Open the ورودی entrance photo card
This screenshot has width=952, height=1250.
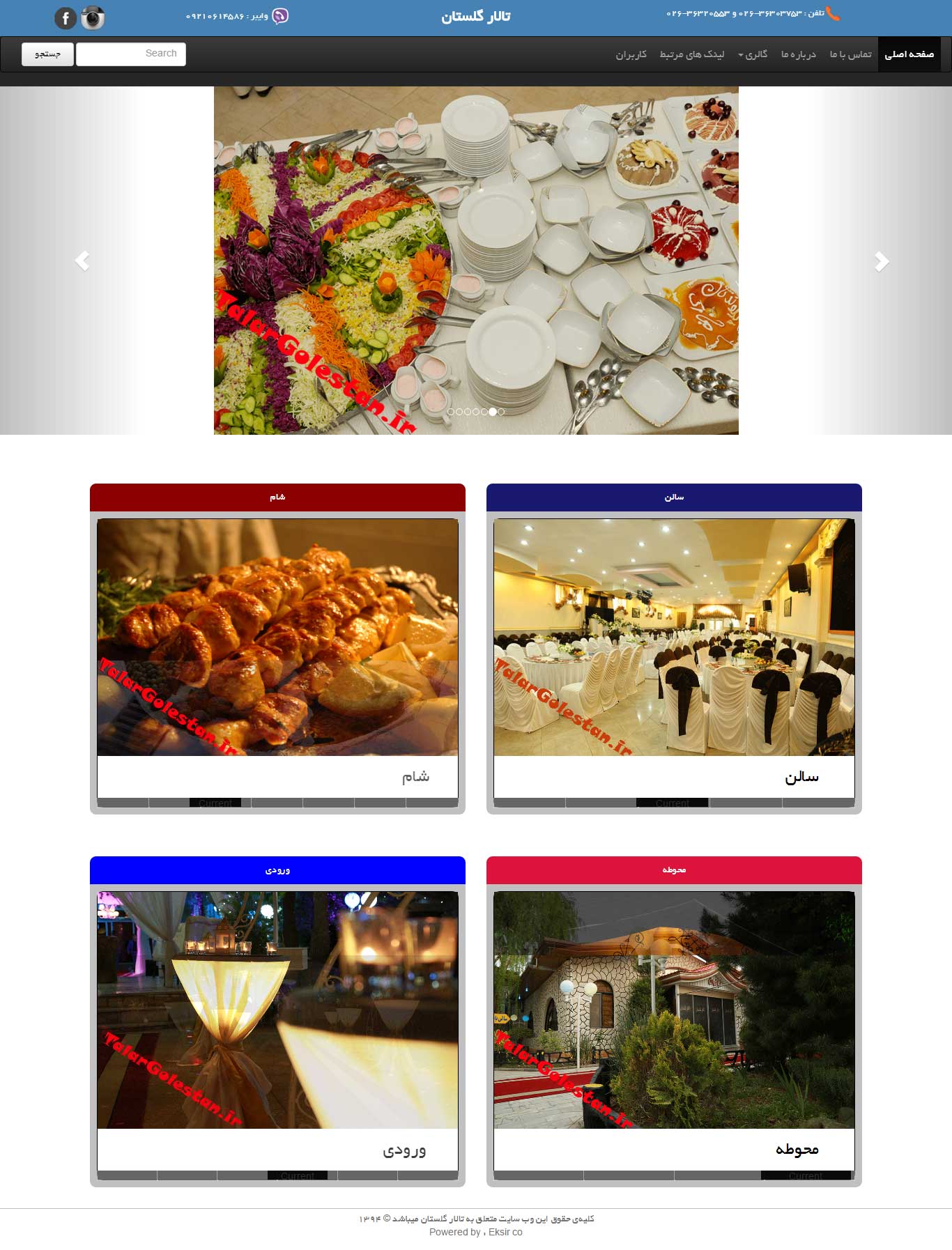277,1010
